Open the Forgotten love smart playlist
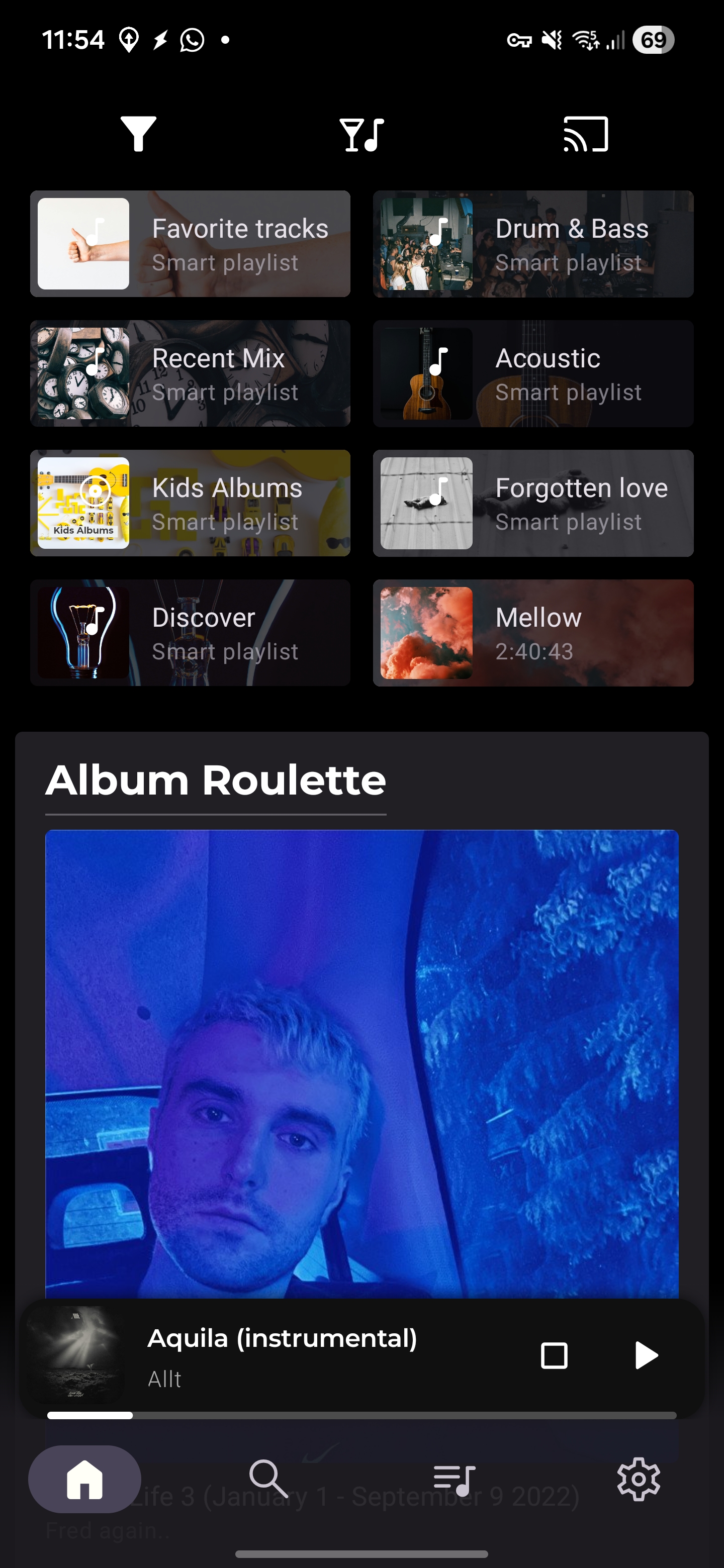Screen dimensions: 724x1568 tap(533, 504)
